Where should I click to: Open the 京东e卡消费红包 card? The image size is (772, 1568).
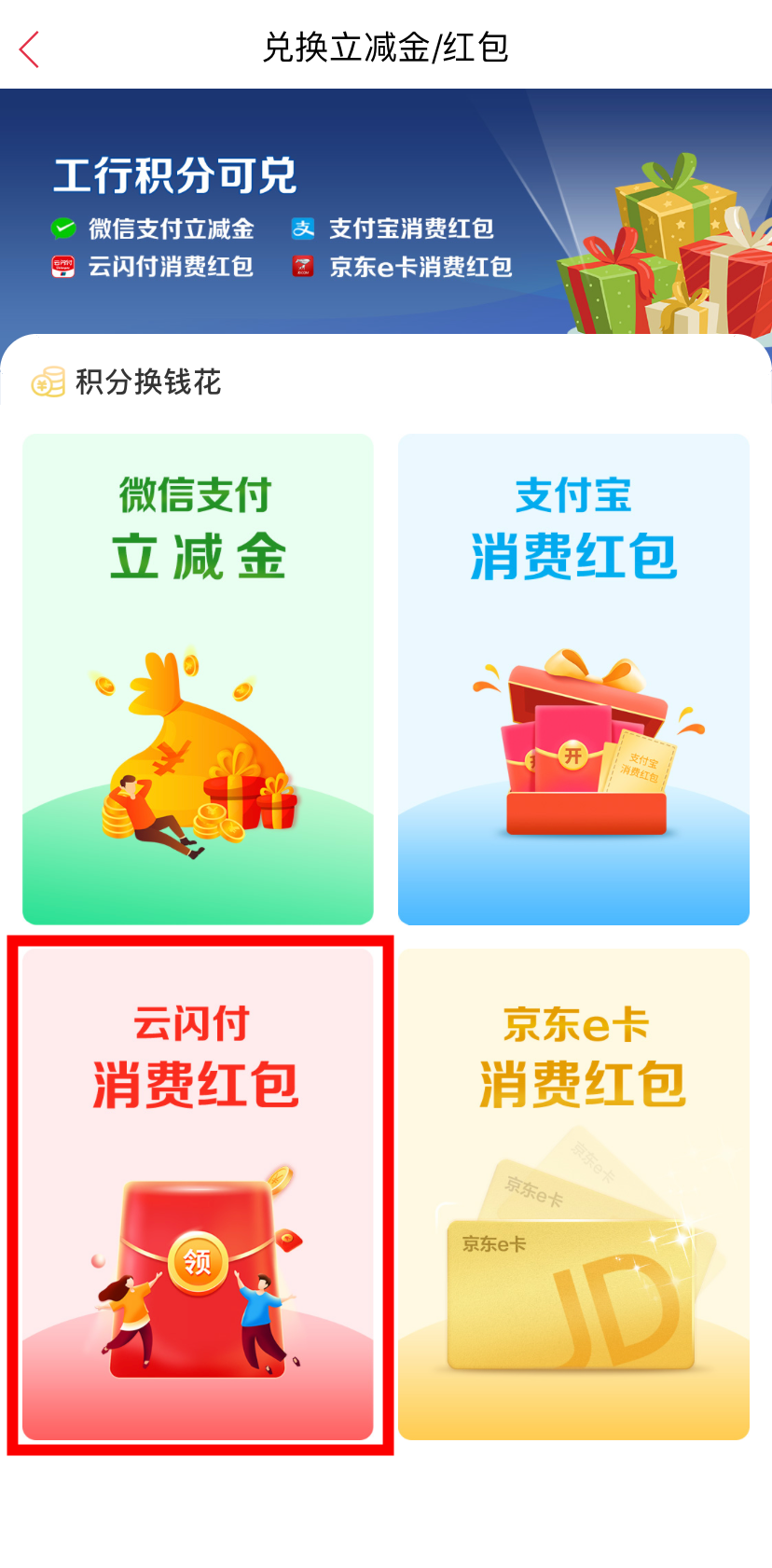[573, 1194]
